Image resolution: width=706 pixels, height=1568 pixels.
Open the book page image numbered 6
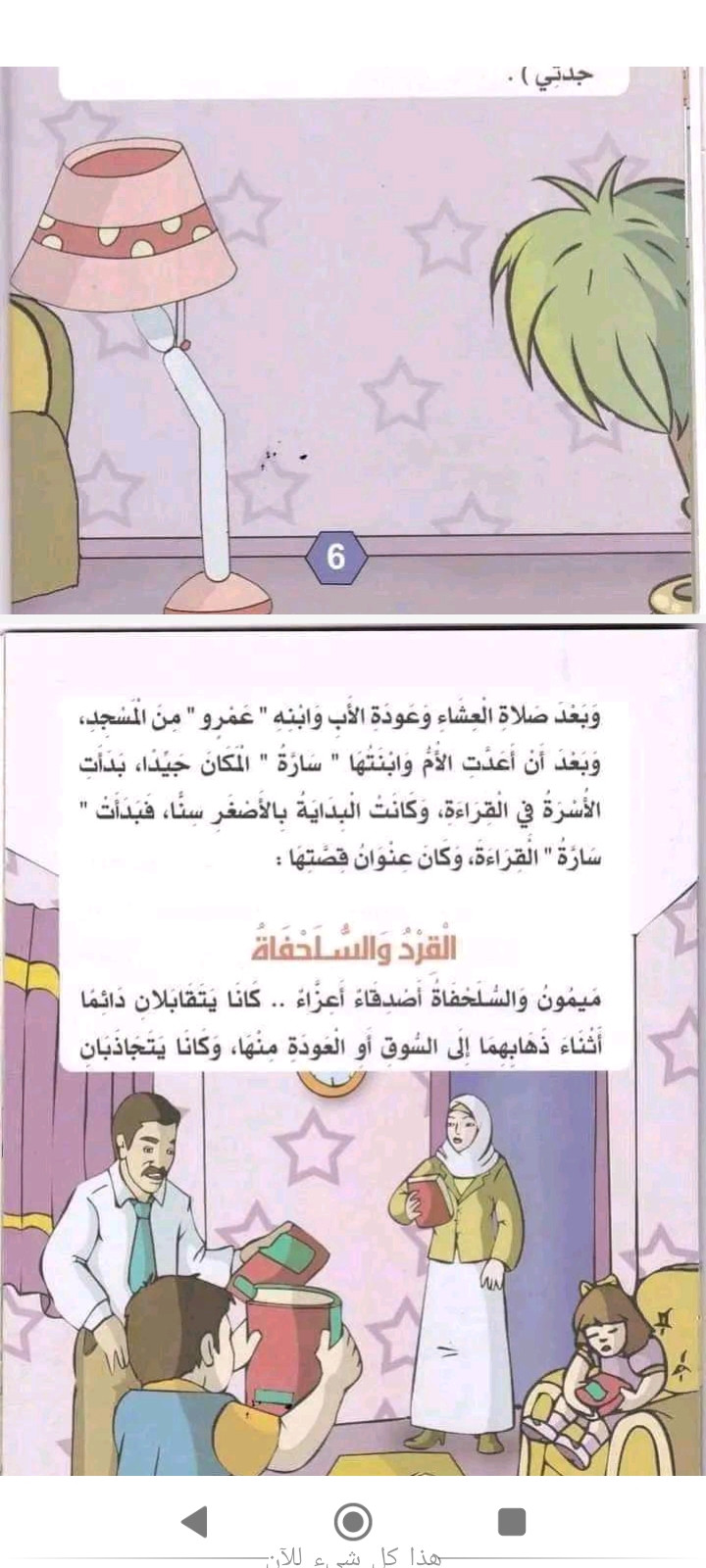[353, 338]
